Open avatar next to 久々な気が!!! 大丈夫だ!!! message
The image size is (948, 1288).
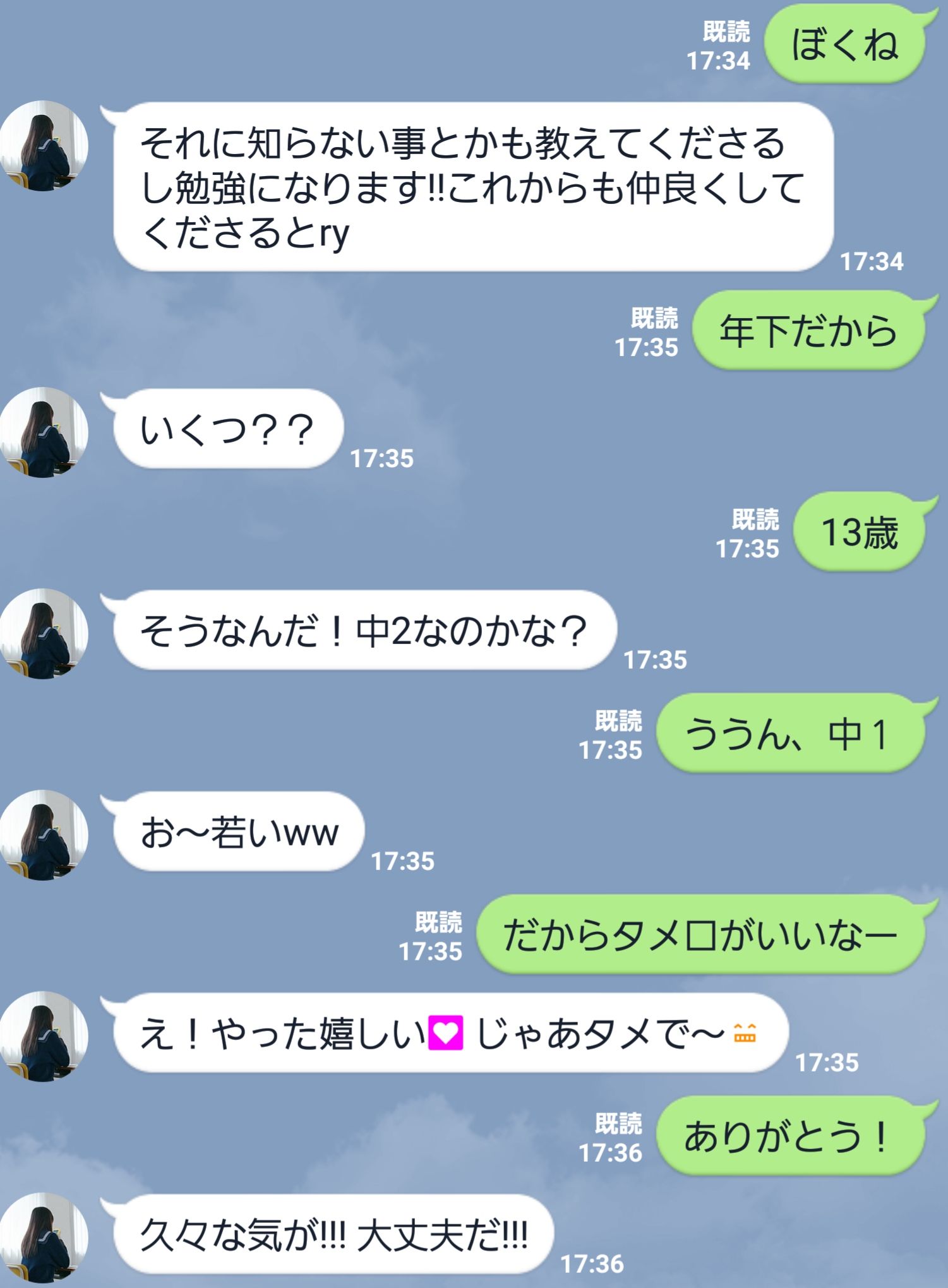(43, 1237)
